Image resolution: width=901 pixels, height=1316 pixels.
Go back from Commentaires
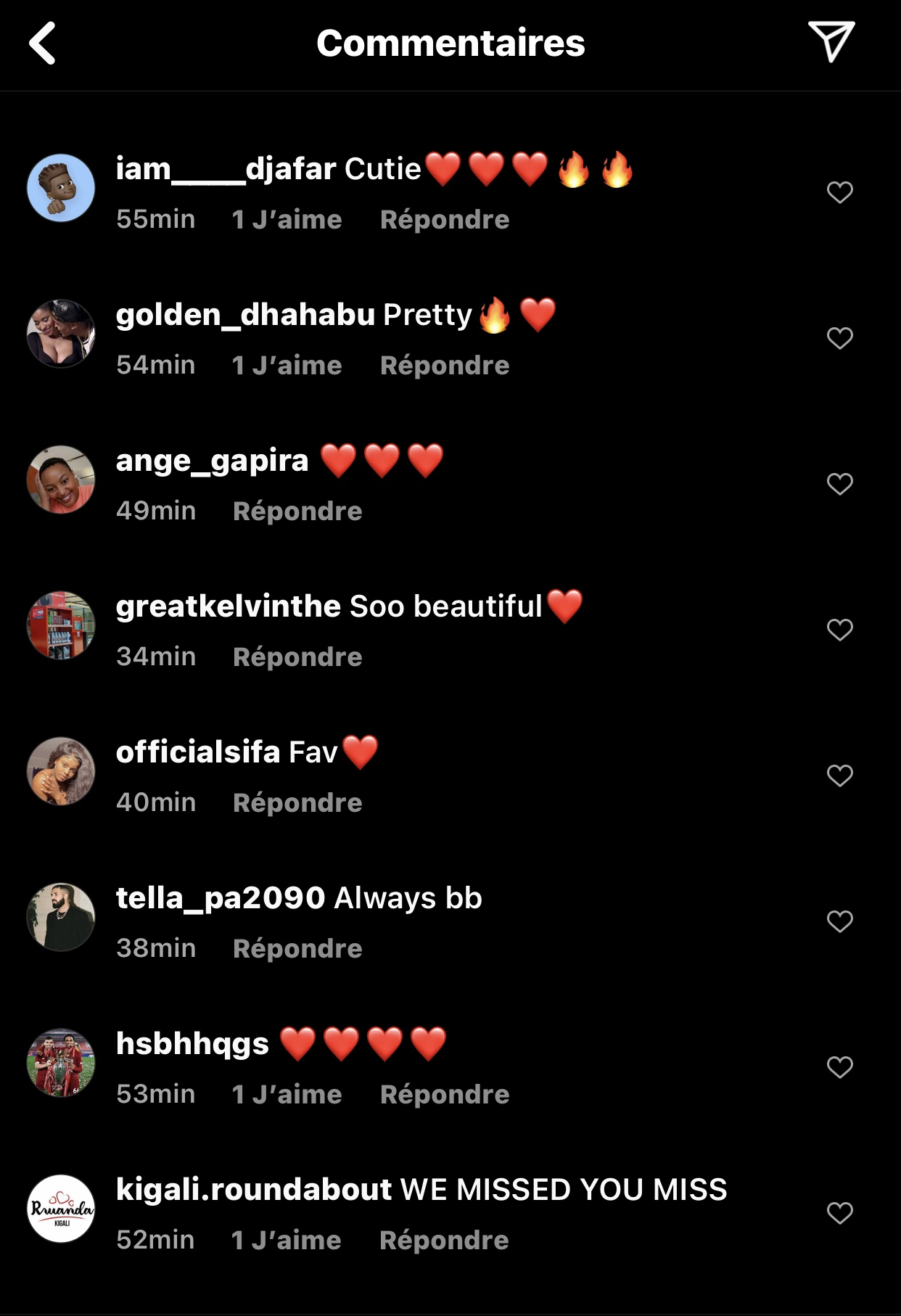42,43
